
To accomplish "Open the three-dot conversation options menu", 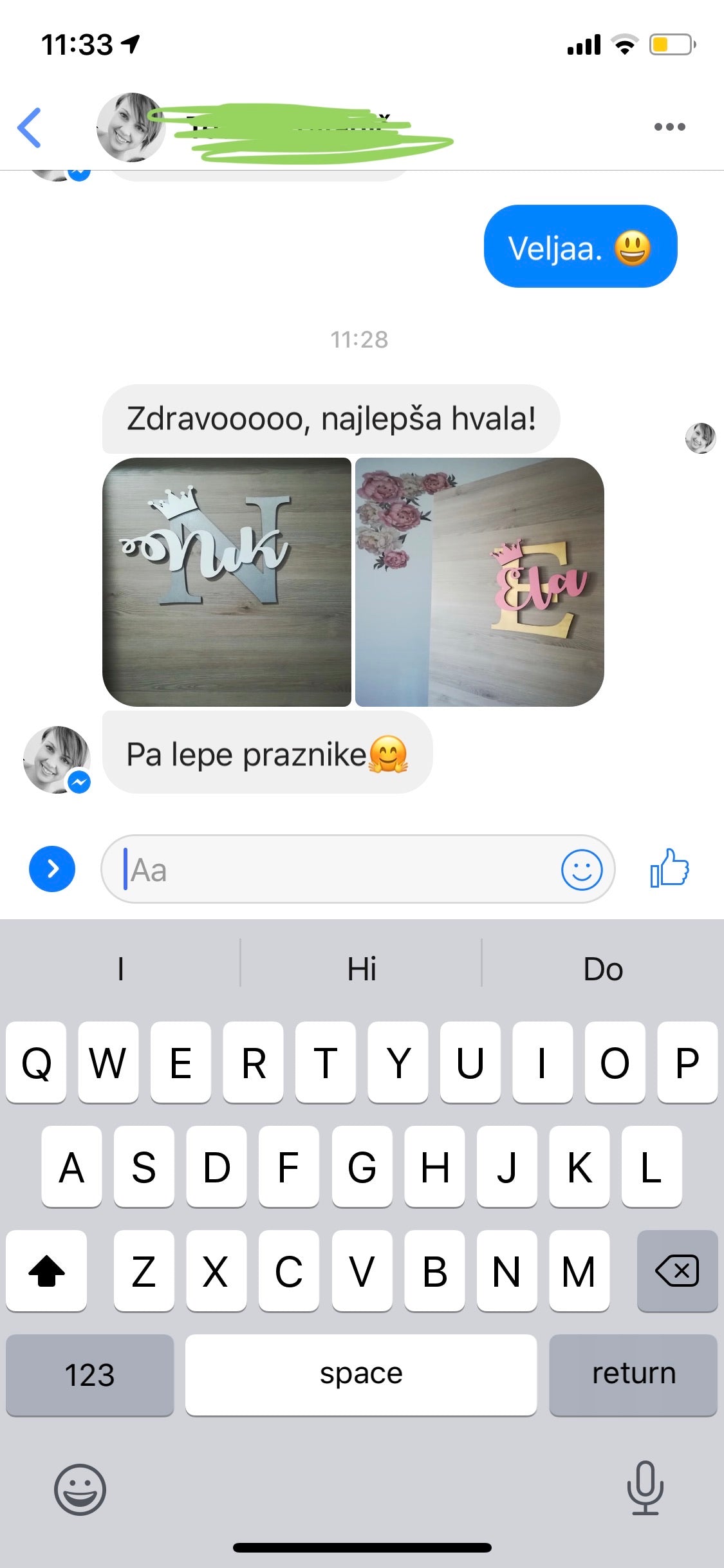I will [669, 127].
